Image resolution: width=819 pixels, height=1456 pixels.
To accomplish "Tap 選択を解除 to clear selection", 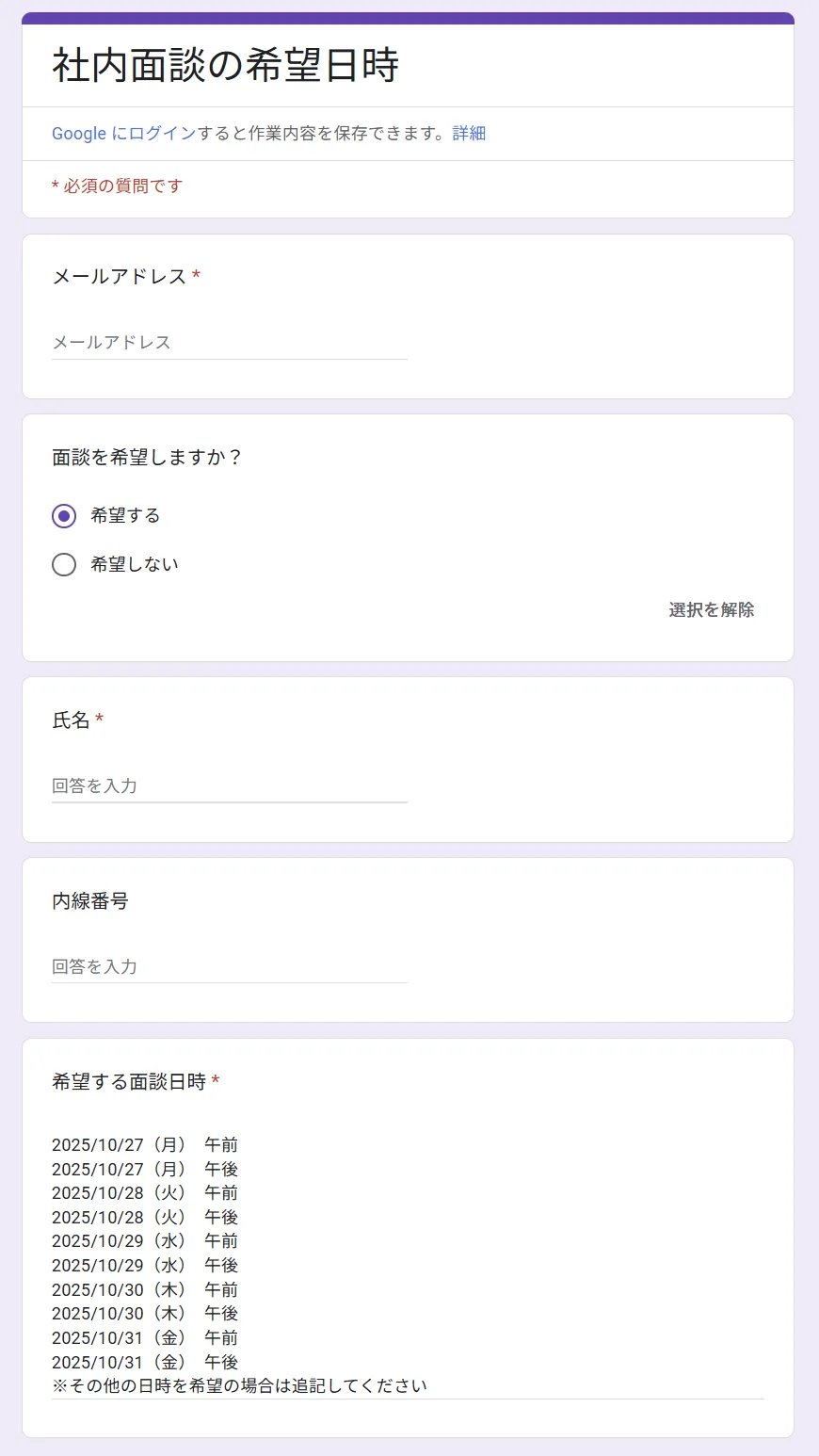I will [711, 610].
